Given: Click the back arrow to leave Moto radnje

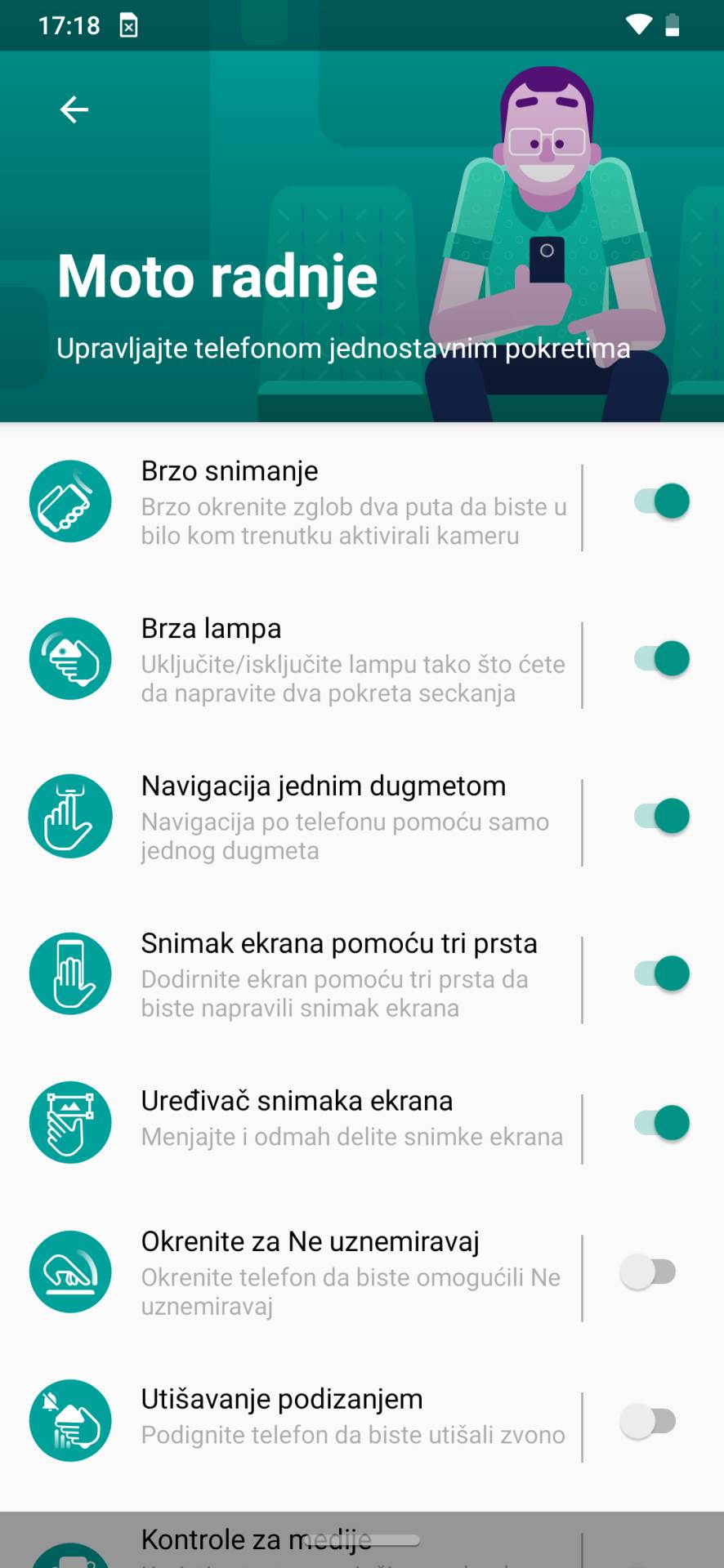Looking at the screenshot, I should click(x=74, y=109).
